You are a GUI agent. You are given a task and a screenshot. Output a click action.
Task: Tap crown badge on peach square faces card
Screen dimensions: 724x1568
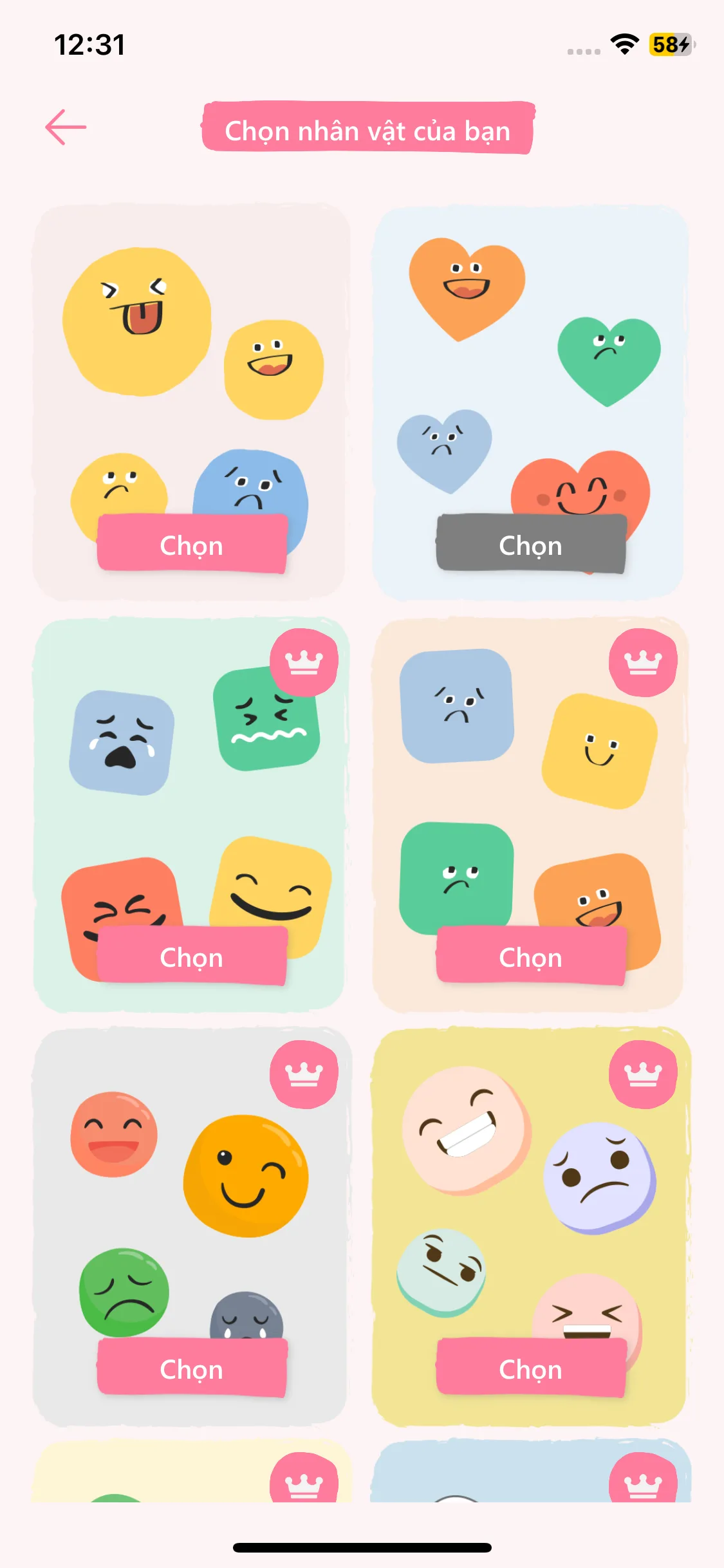[x=643, y=662]
